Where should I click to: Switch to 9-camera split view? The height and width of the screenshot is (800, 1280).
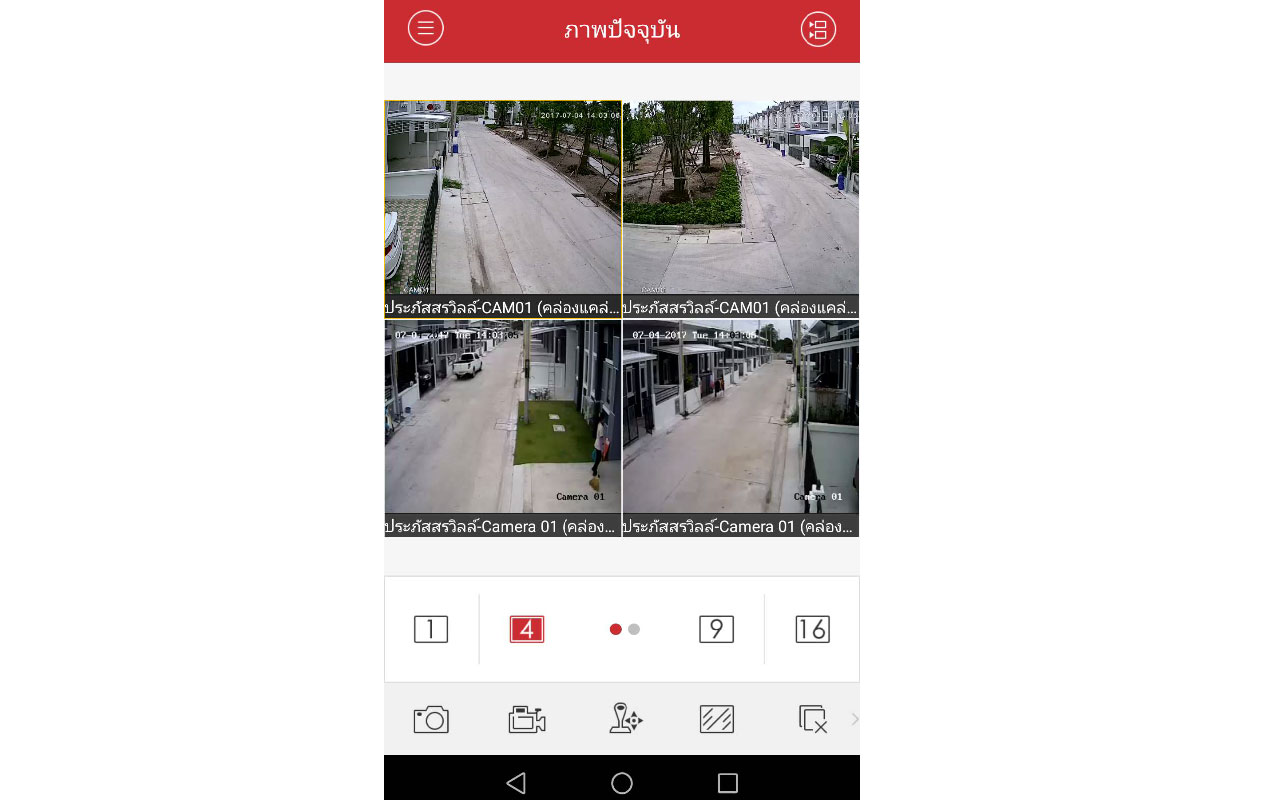click(716, 629)
